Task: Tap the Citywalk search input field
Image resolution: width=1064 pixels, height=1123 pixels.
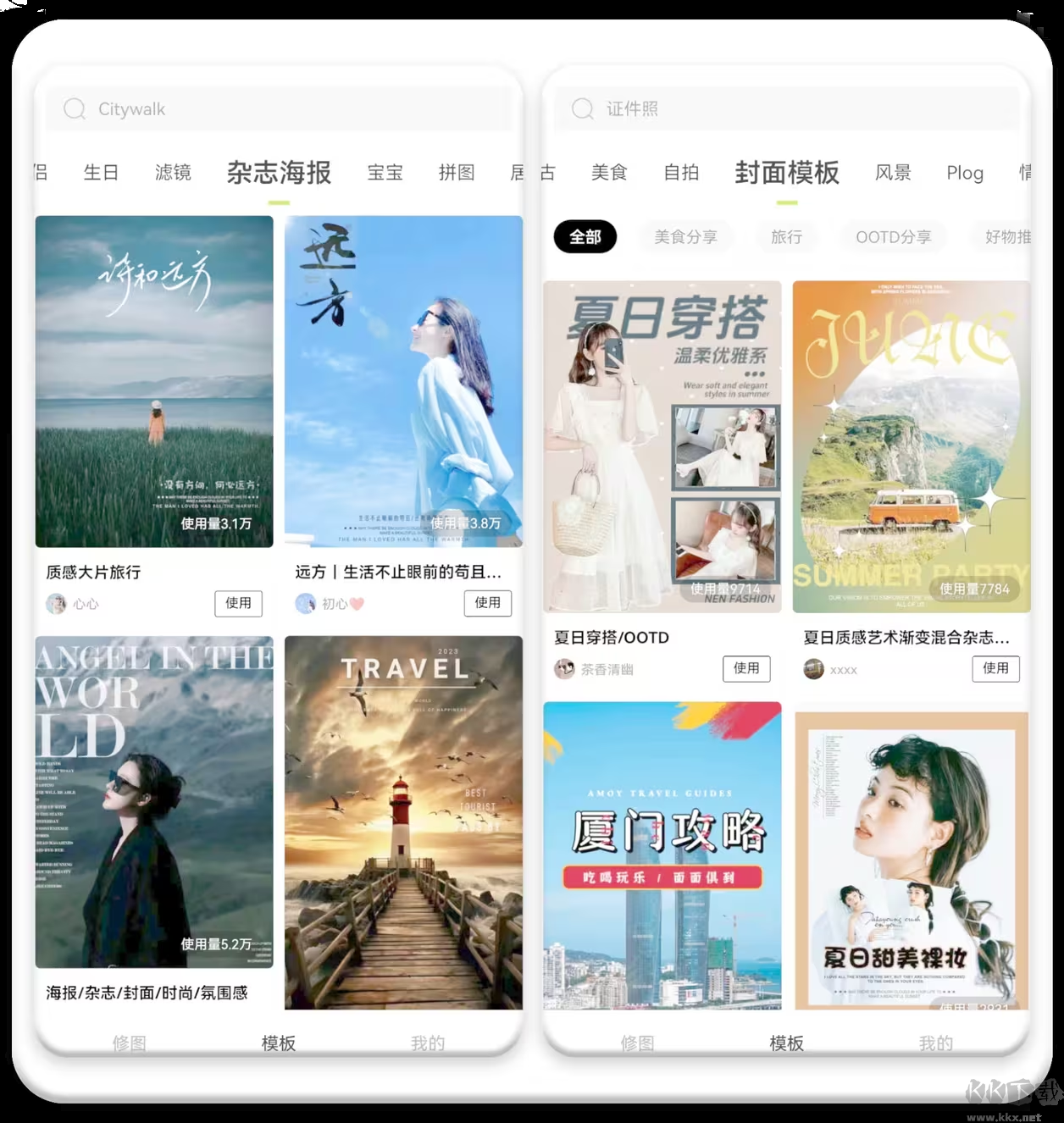Action: tap(254, 108)
